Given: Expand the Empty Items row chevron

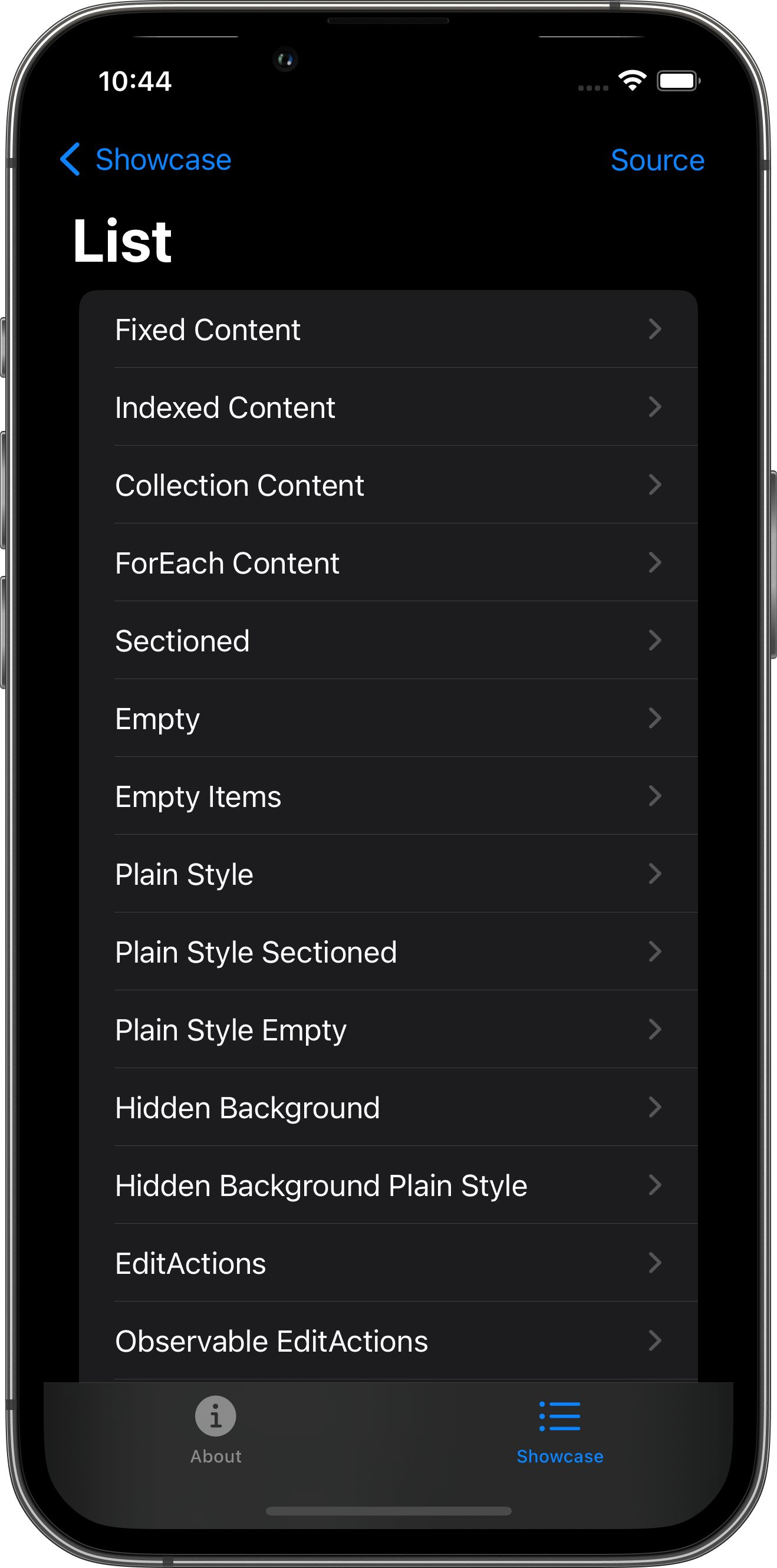Looking at the screenshot, I should click(655, 796).
